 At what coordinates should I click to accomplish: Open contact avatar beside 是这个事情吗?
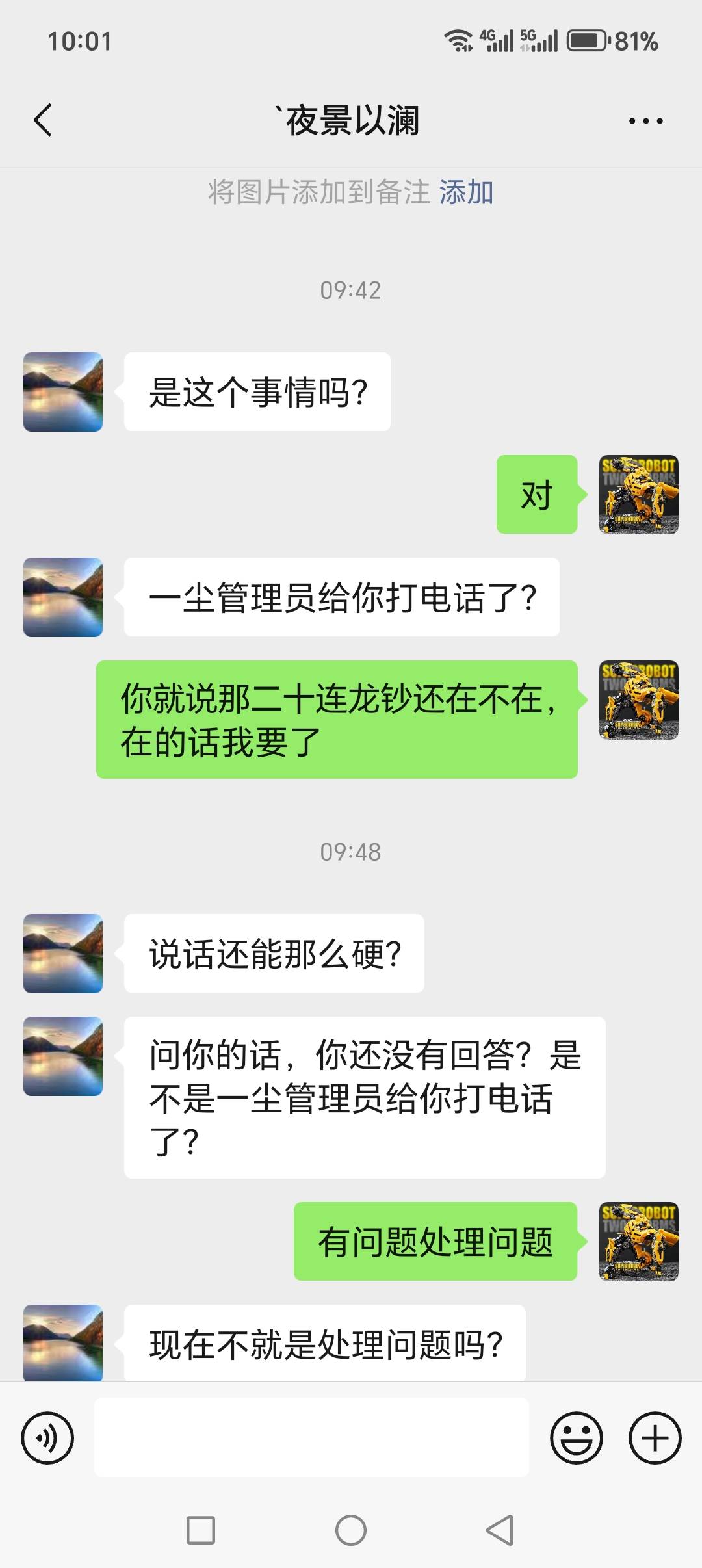63,392
